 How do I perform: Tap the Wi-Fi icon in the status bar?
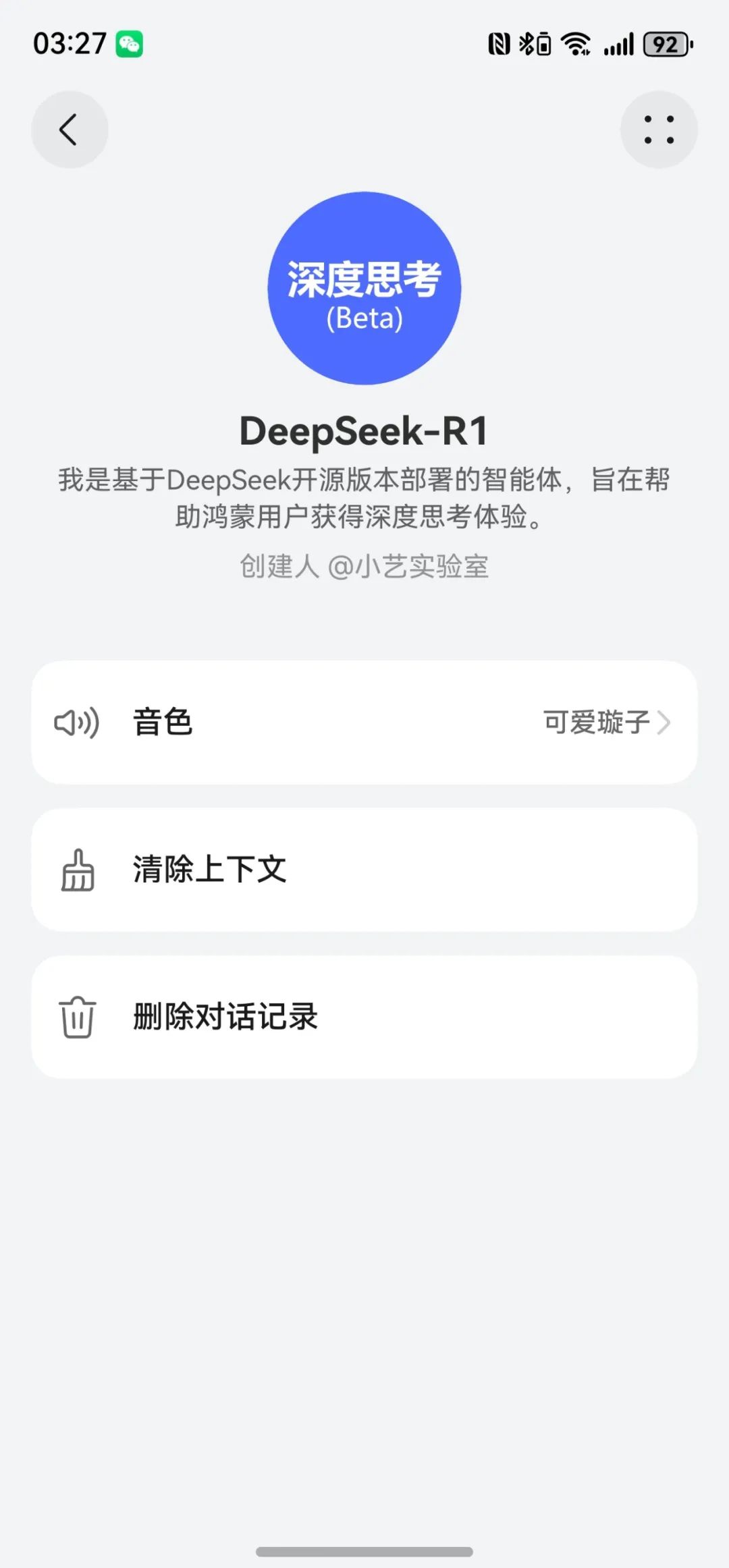tap(574, 43)
